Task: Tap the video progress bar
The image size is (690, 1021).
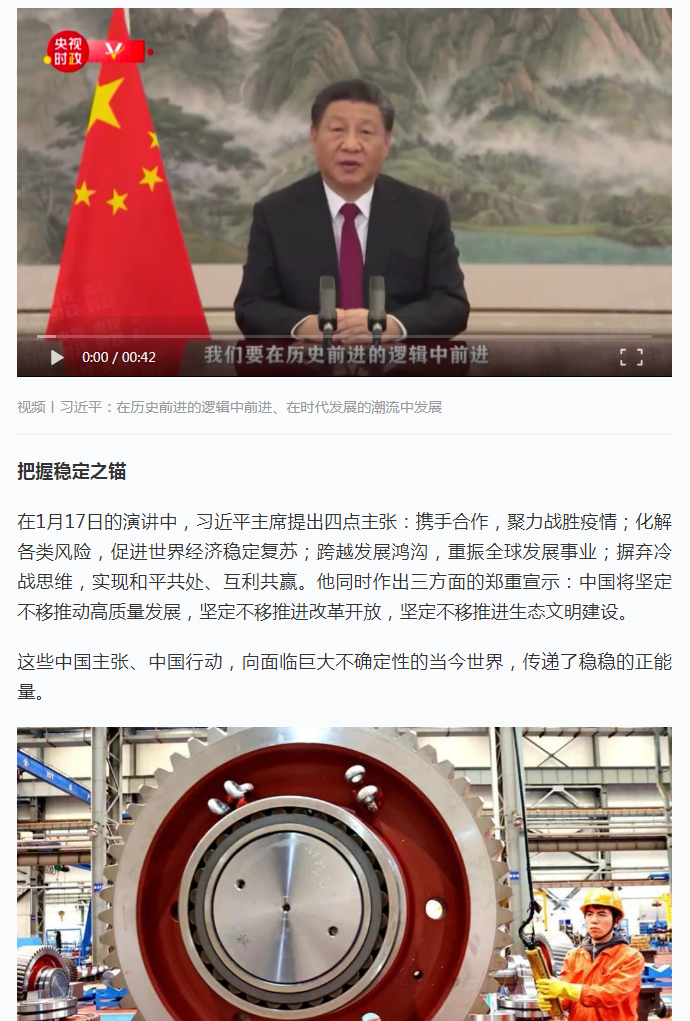Action: click(x=344, y=338)
